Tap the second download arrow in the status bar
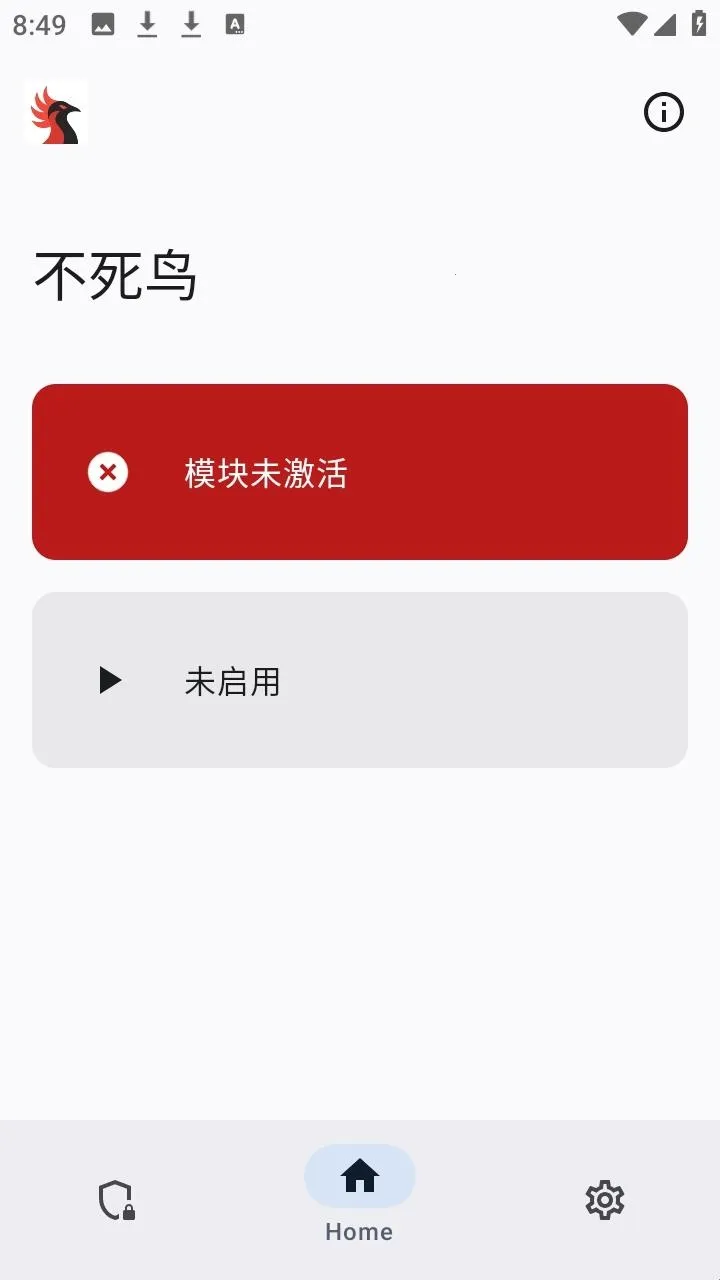 tap(190, 24)
